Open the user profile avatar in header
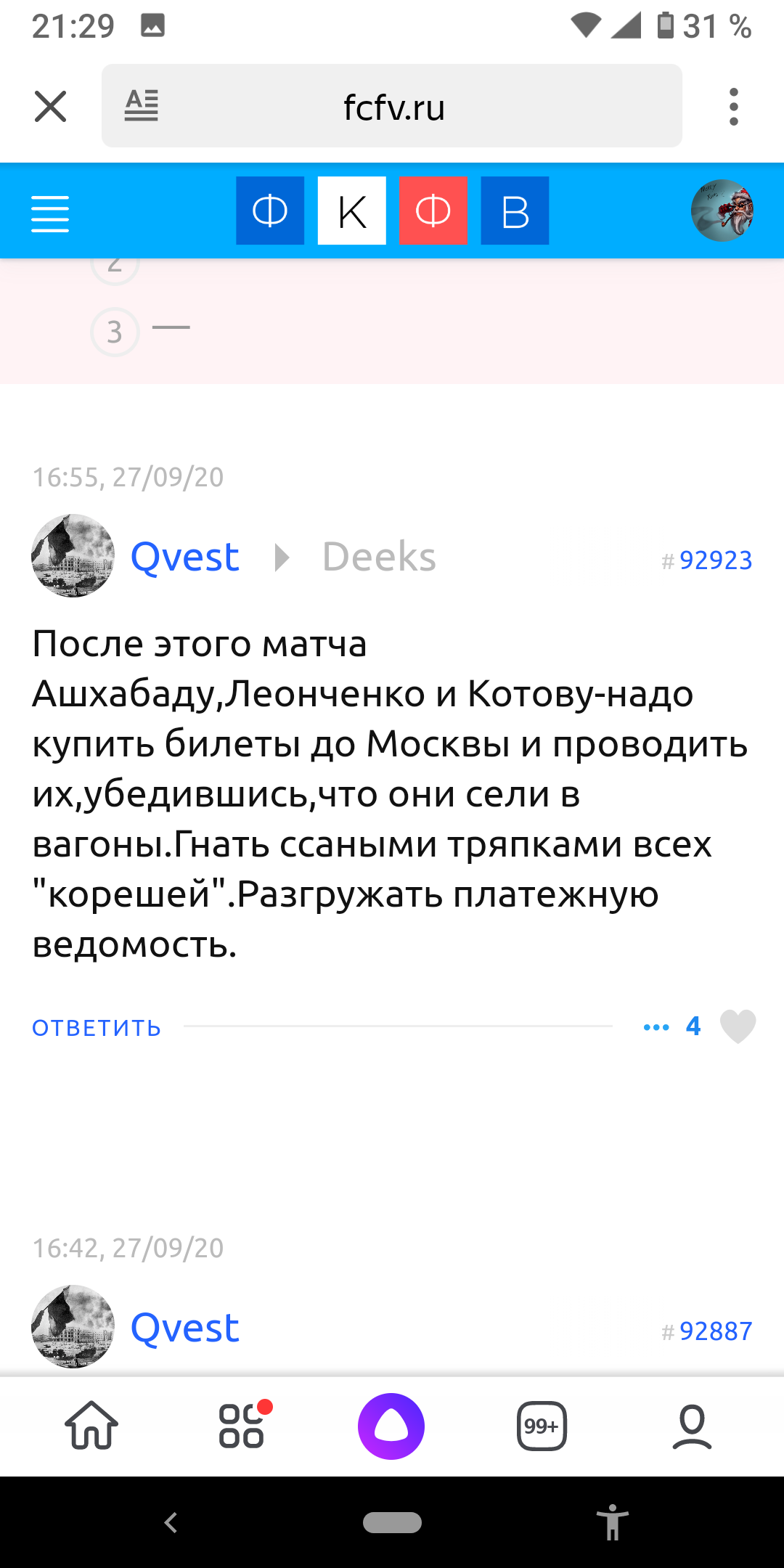 (x=722, y=211)
